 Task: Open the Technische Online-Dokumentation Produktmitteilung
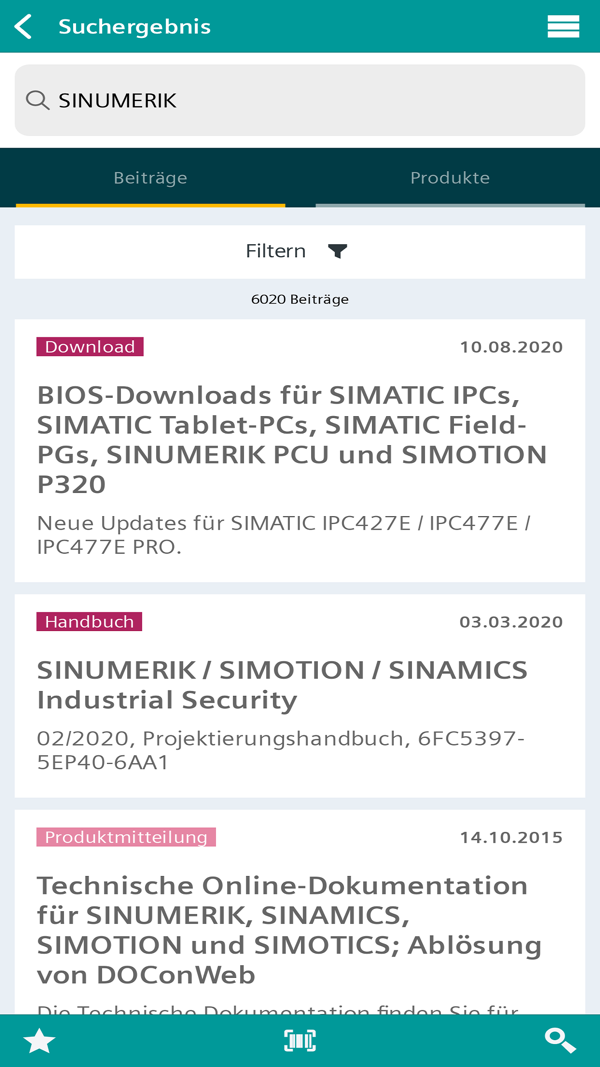tap(300, 912)
